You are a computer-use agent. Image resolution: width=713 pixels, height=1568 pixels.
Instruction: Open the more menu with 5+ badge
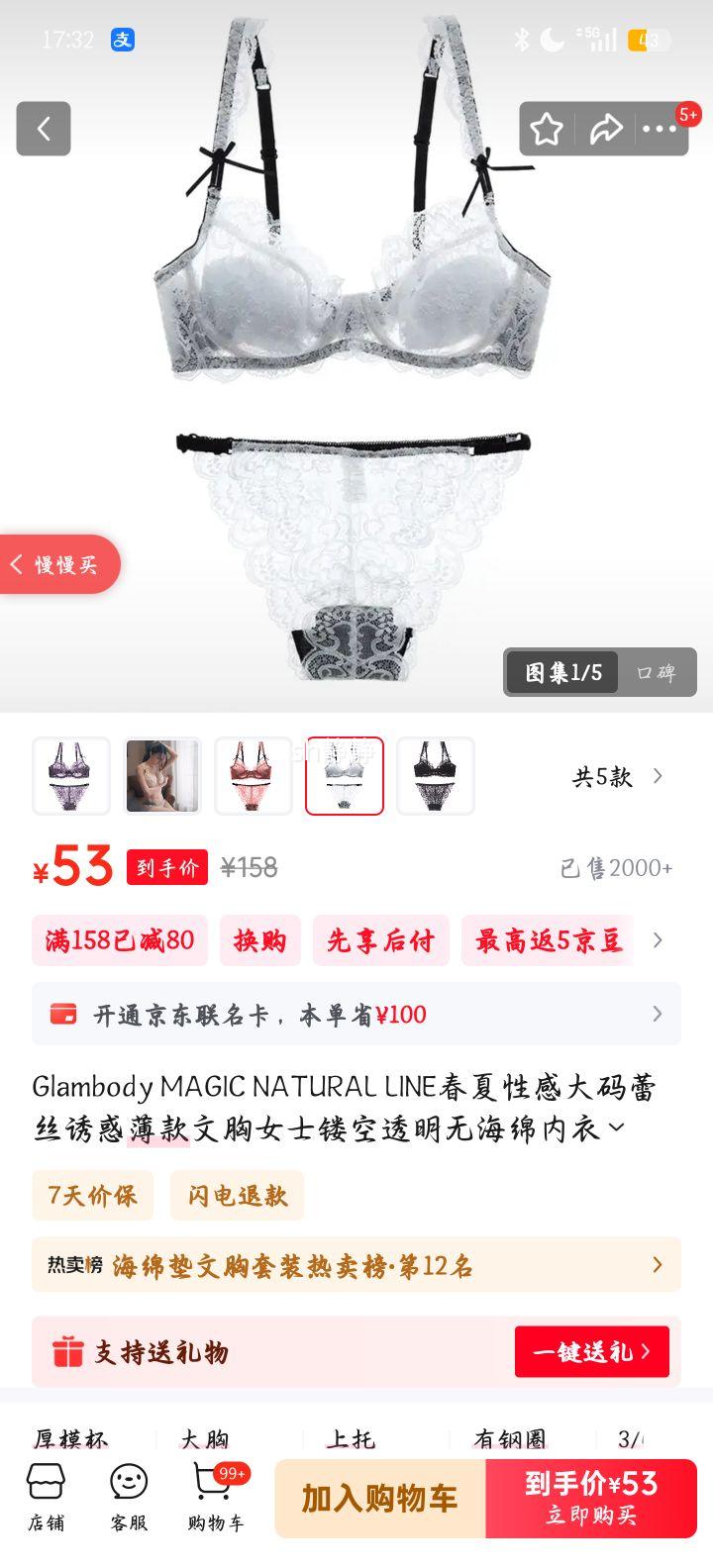(659, 129)
